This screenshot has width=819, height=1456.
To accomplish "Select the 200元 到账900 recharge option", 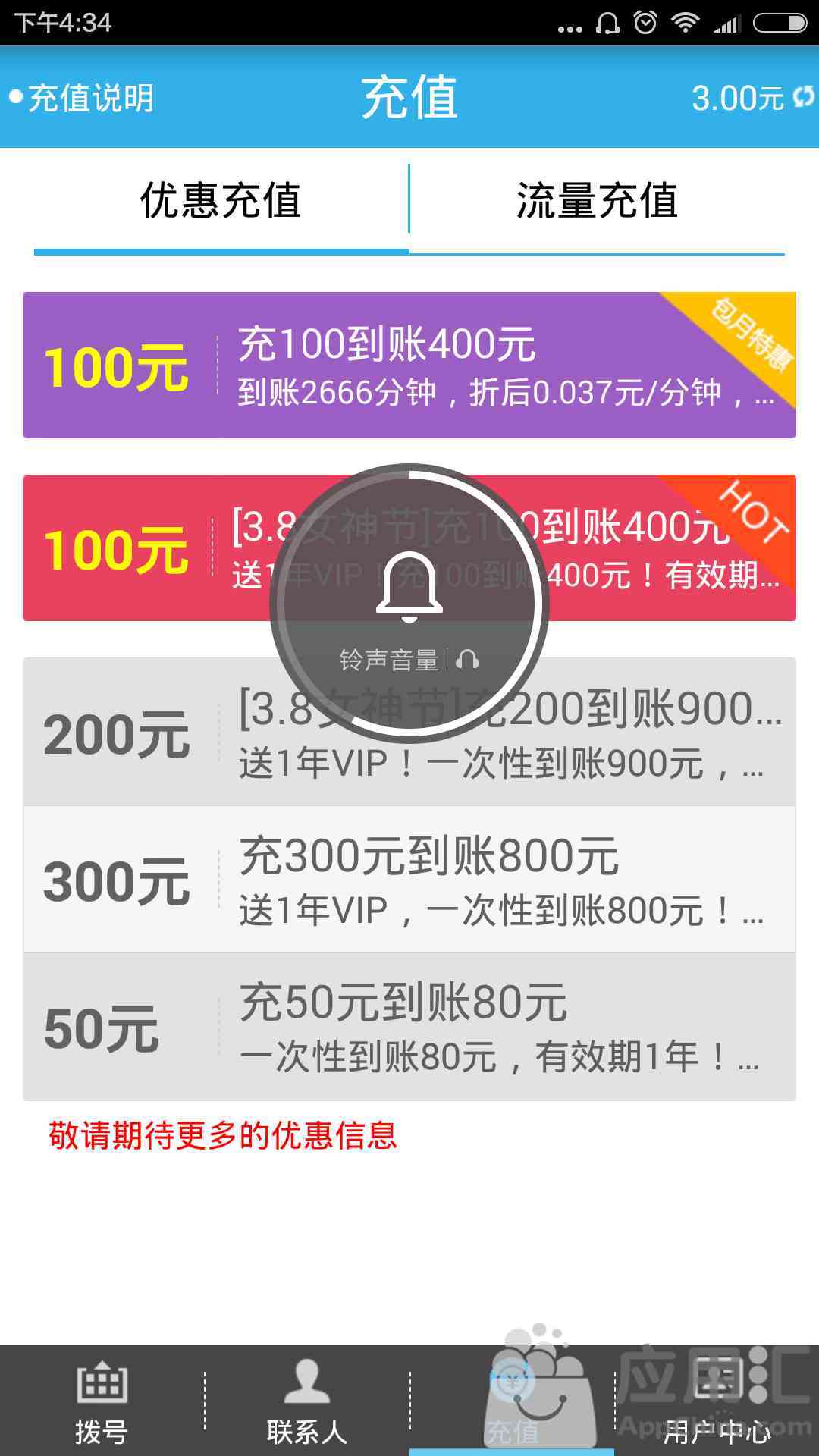I will click(409, 732).
